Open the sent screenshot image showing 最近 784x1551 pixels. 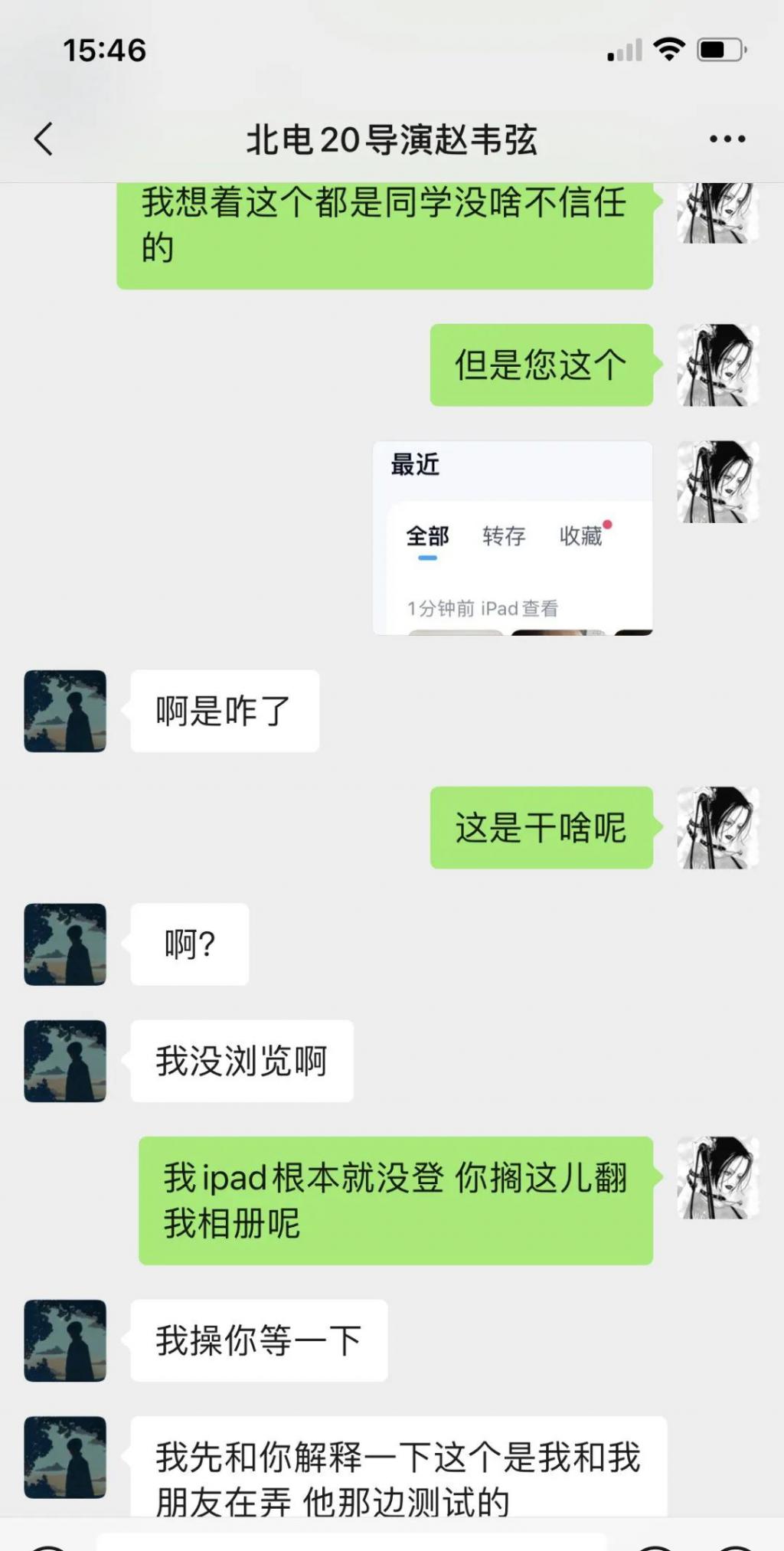512,538
